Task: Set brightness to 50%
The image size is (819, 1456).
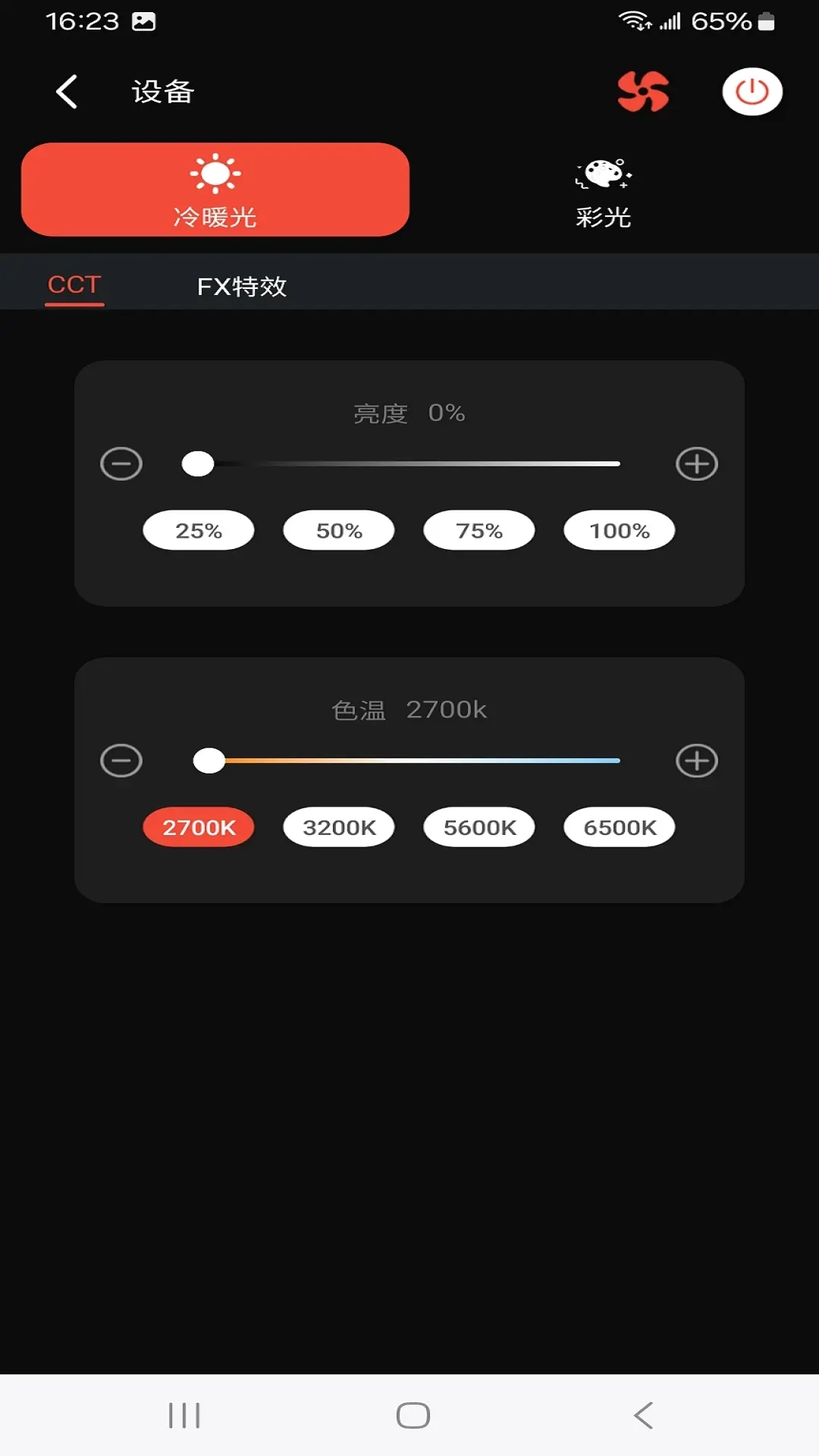Action: (338, 530)
